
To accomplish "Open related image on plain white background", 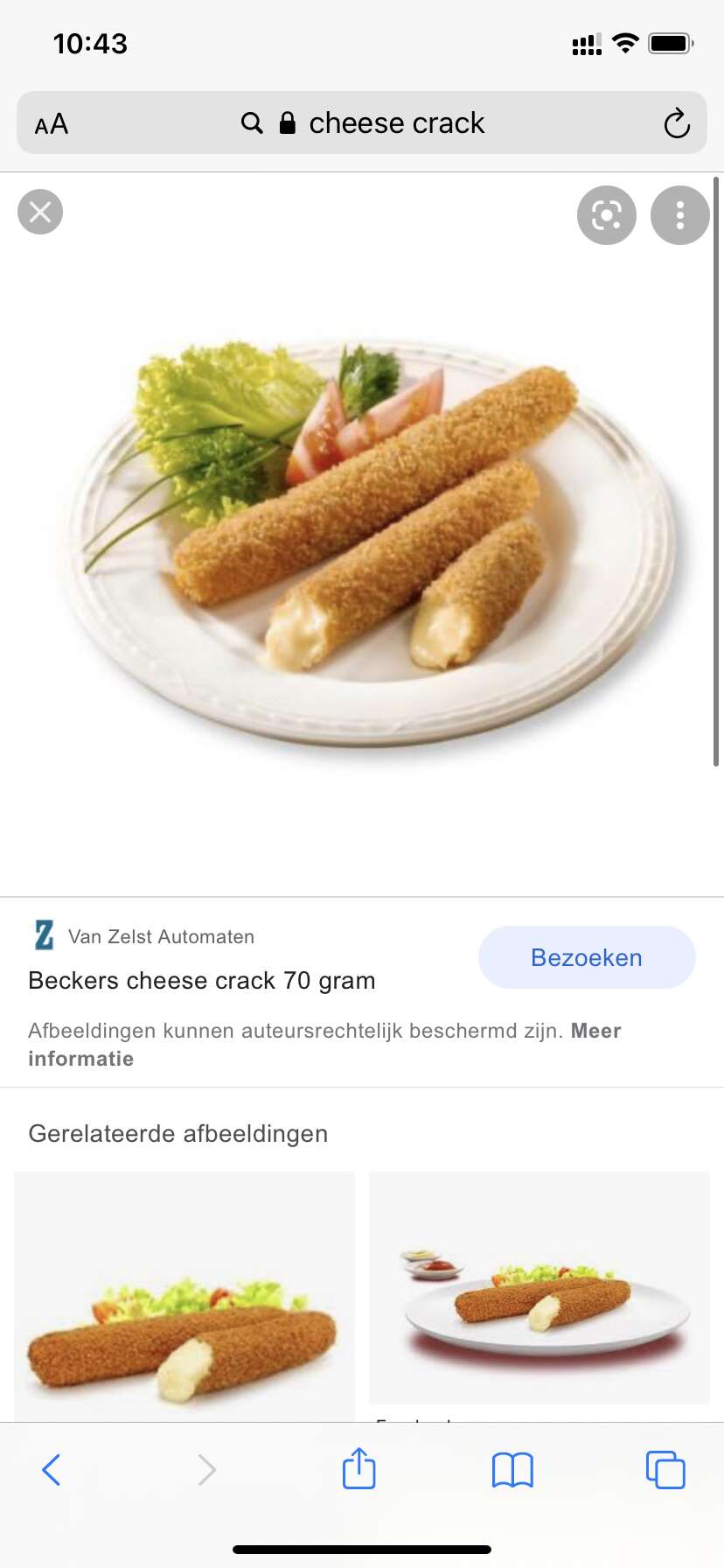I will click(x=184, y=1297).
